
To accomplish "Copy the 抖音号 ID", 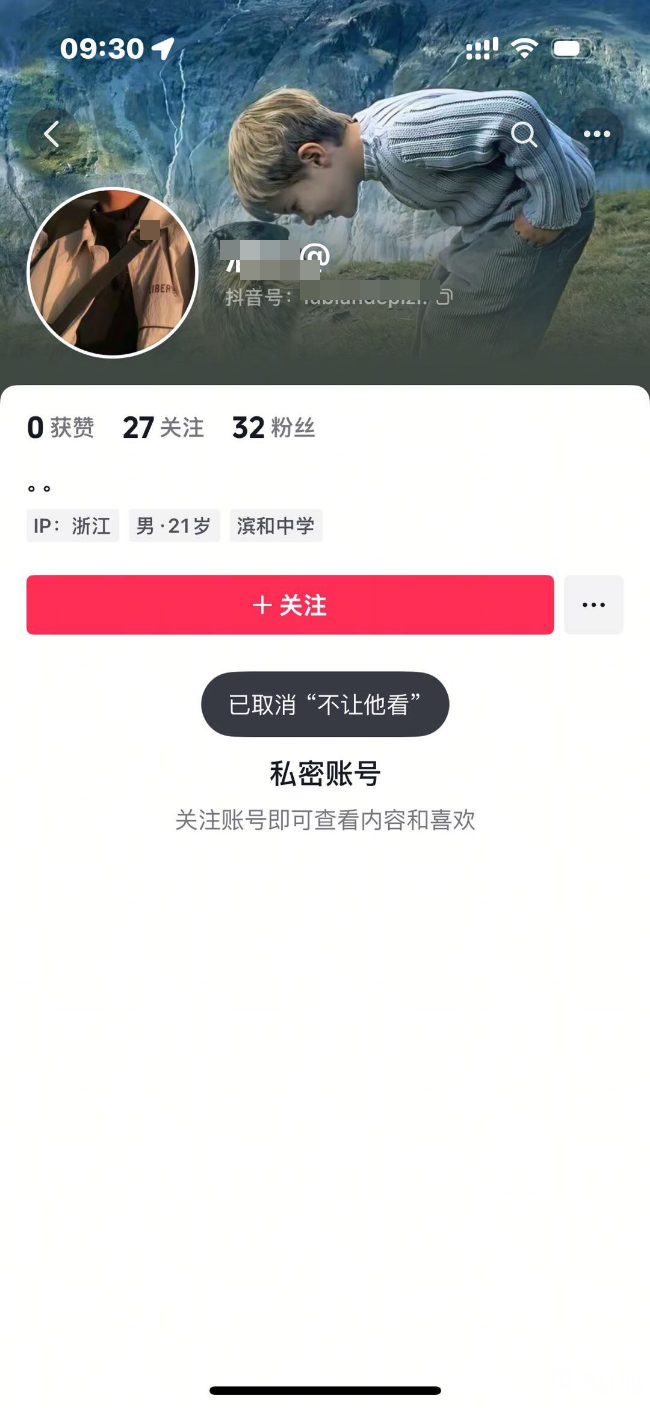I will 446,297.
